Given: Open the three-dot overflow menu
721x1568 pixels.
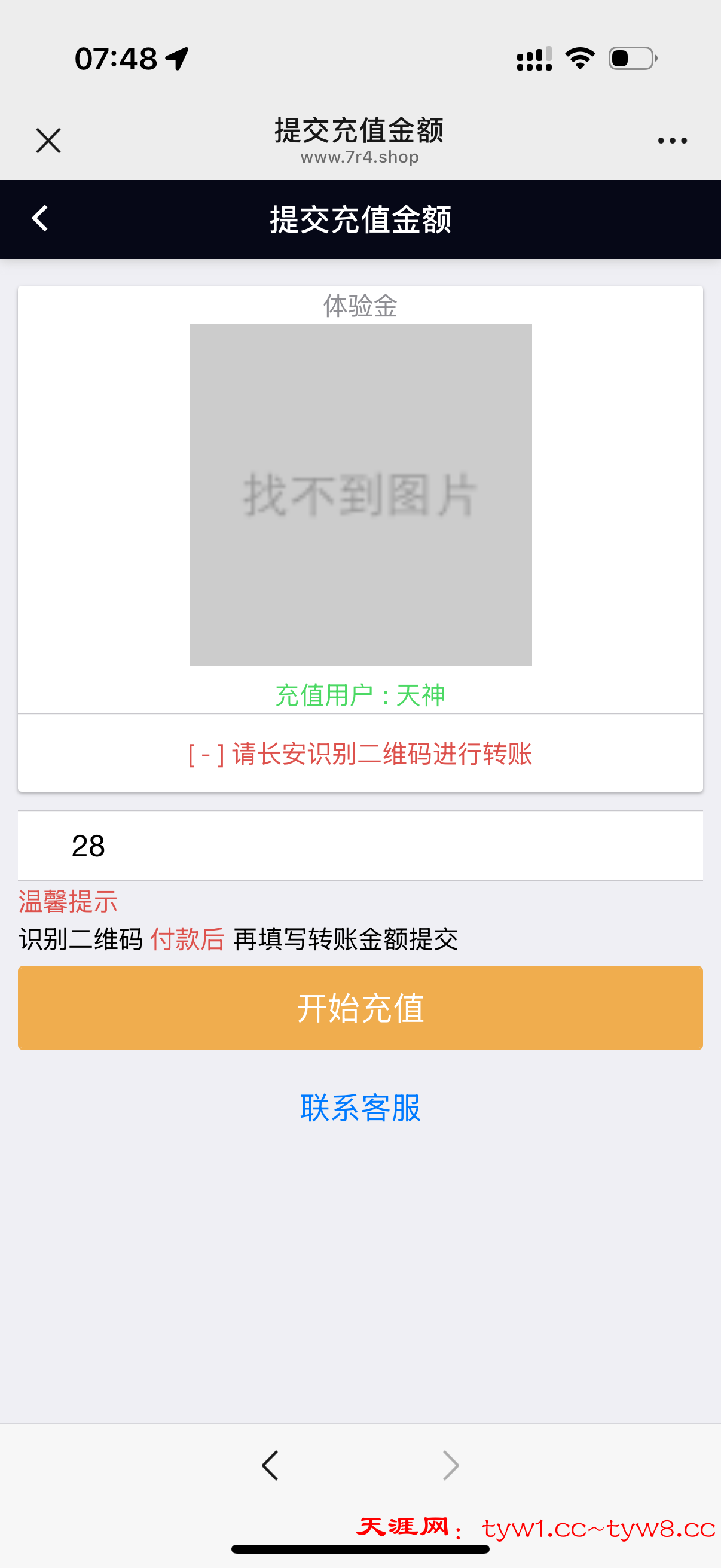Looking at the screenshot, I should point(672,141).
